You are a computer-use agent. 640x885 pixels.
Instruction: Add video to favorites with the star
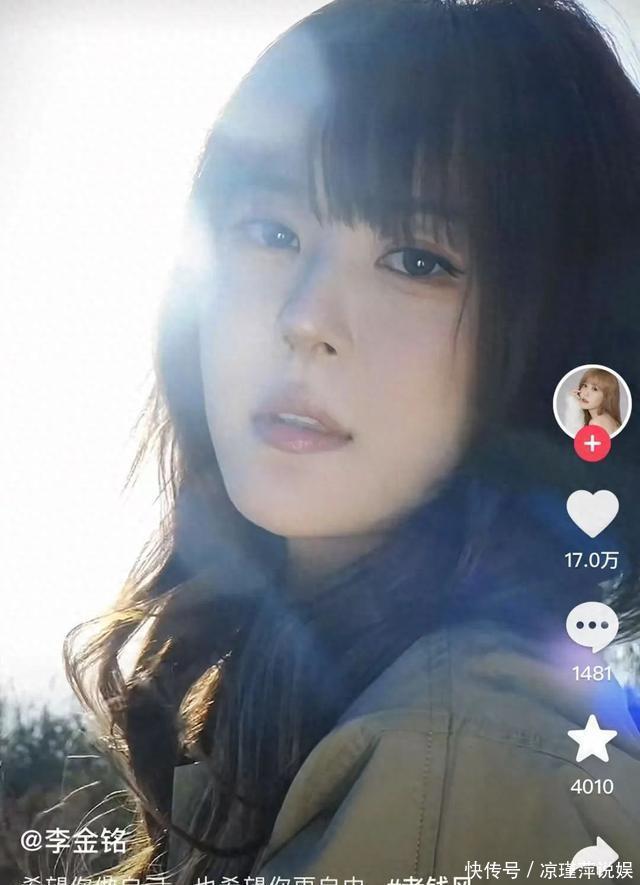pos(592,740)
